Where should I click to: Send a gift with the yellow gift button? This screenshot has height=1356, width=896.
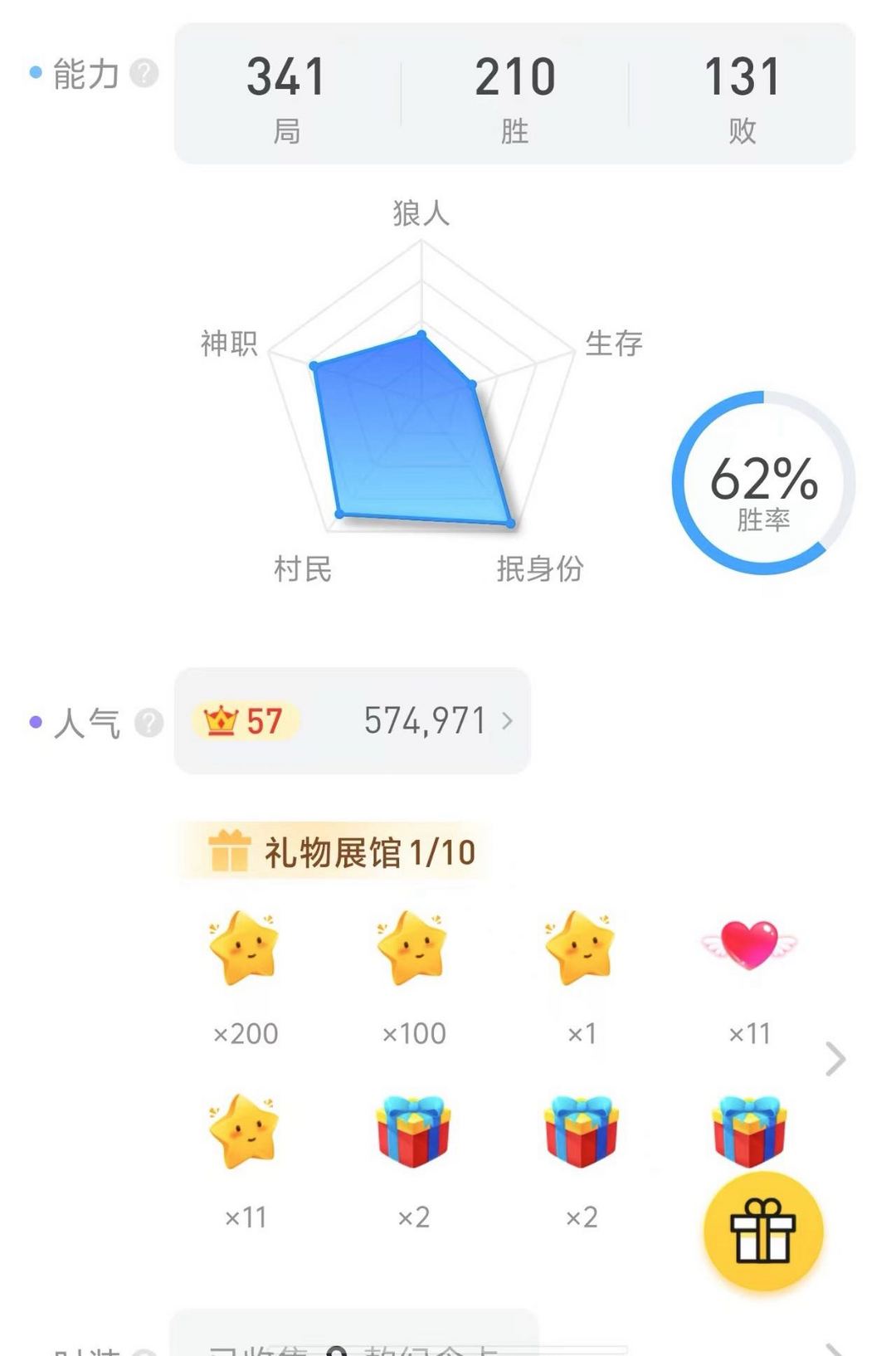click(x=762, y=1232)
